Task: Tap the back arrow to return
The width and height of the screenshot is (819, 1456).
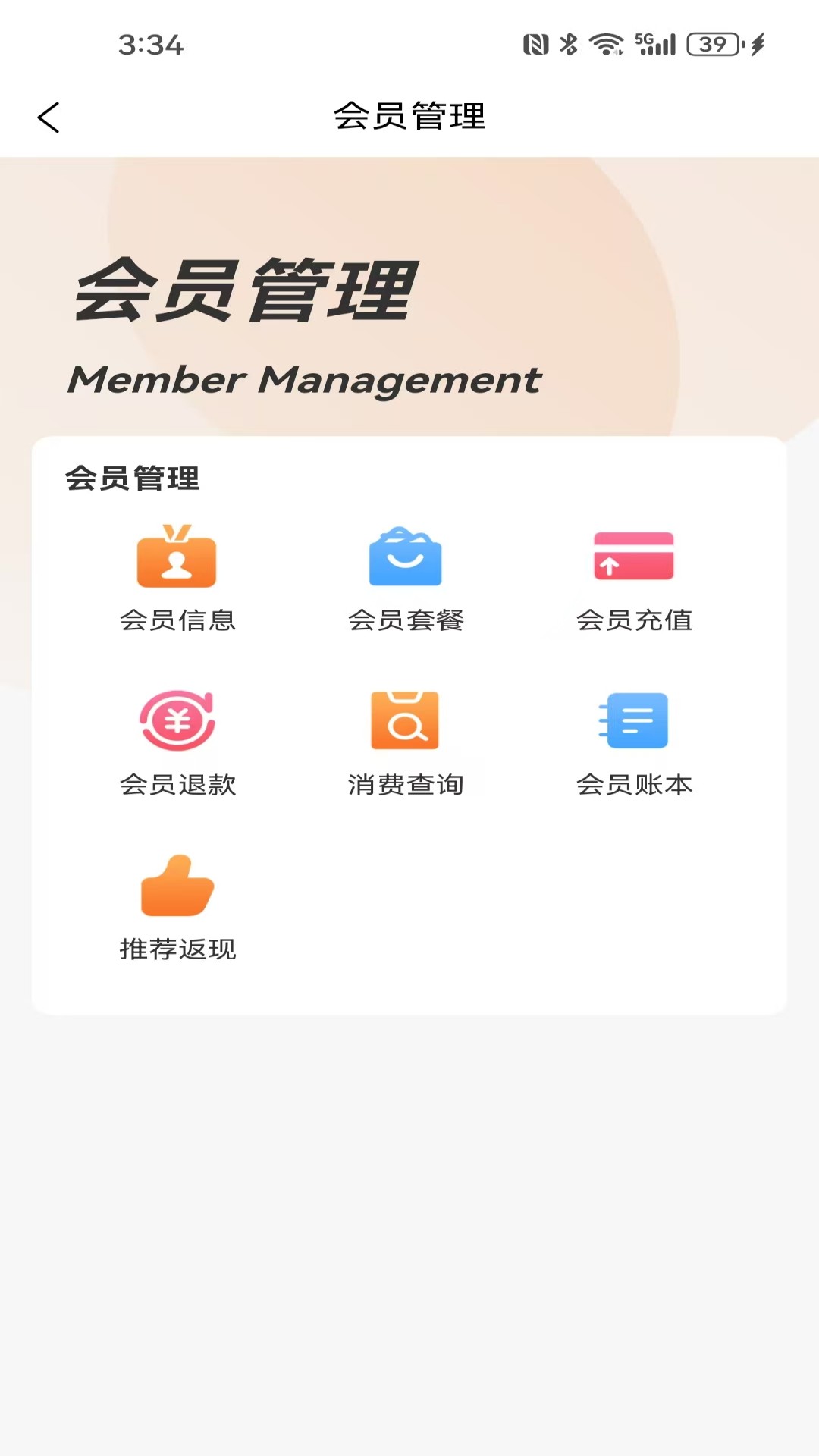Action: coord(49,118)
